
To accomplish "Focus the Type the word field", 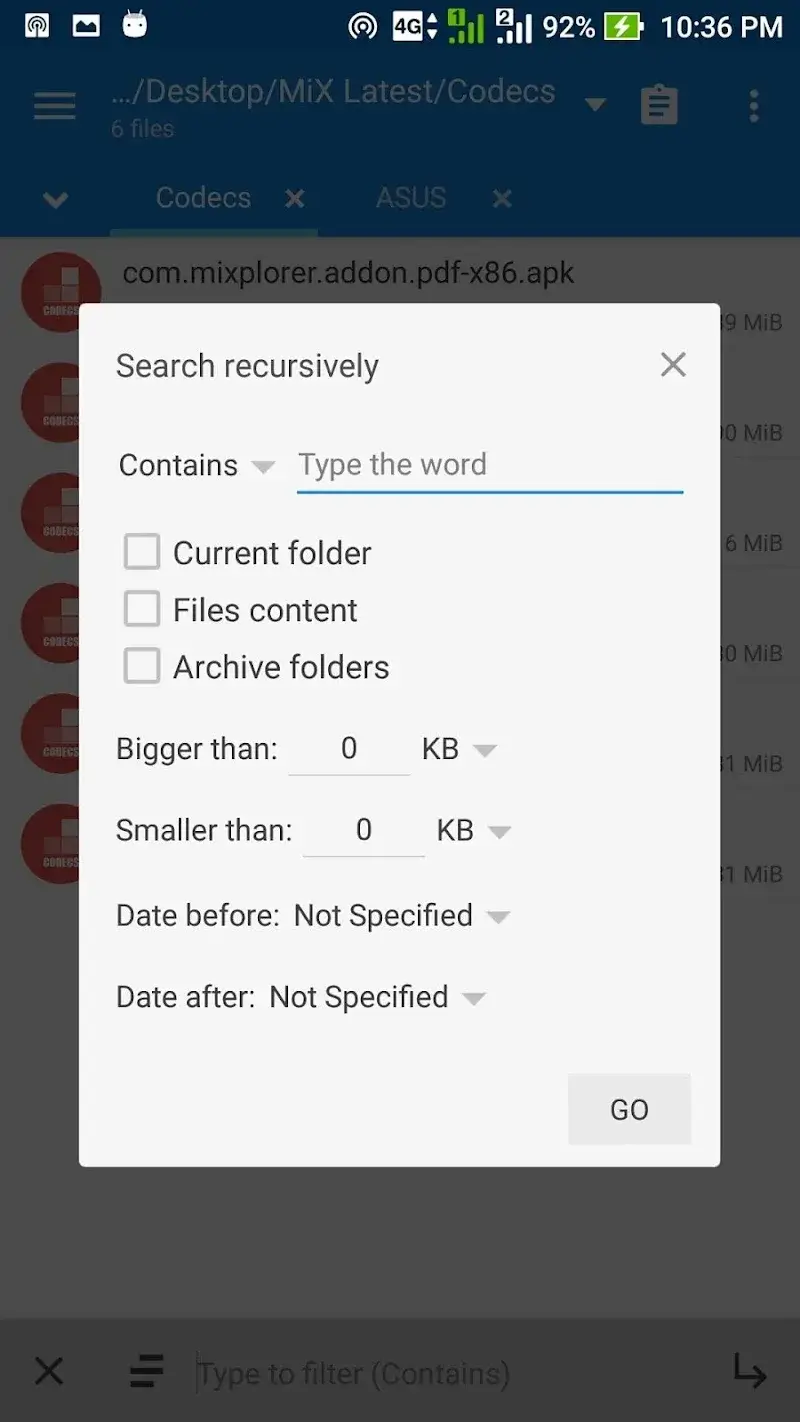I will (489, 465).
